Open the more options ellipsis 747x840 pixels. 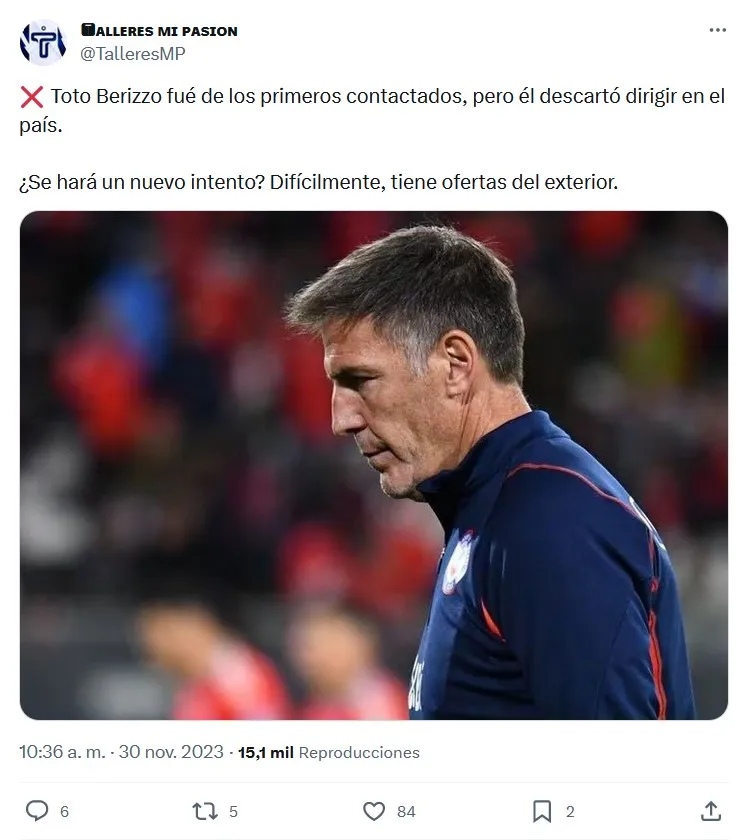coord(717,31)
